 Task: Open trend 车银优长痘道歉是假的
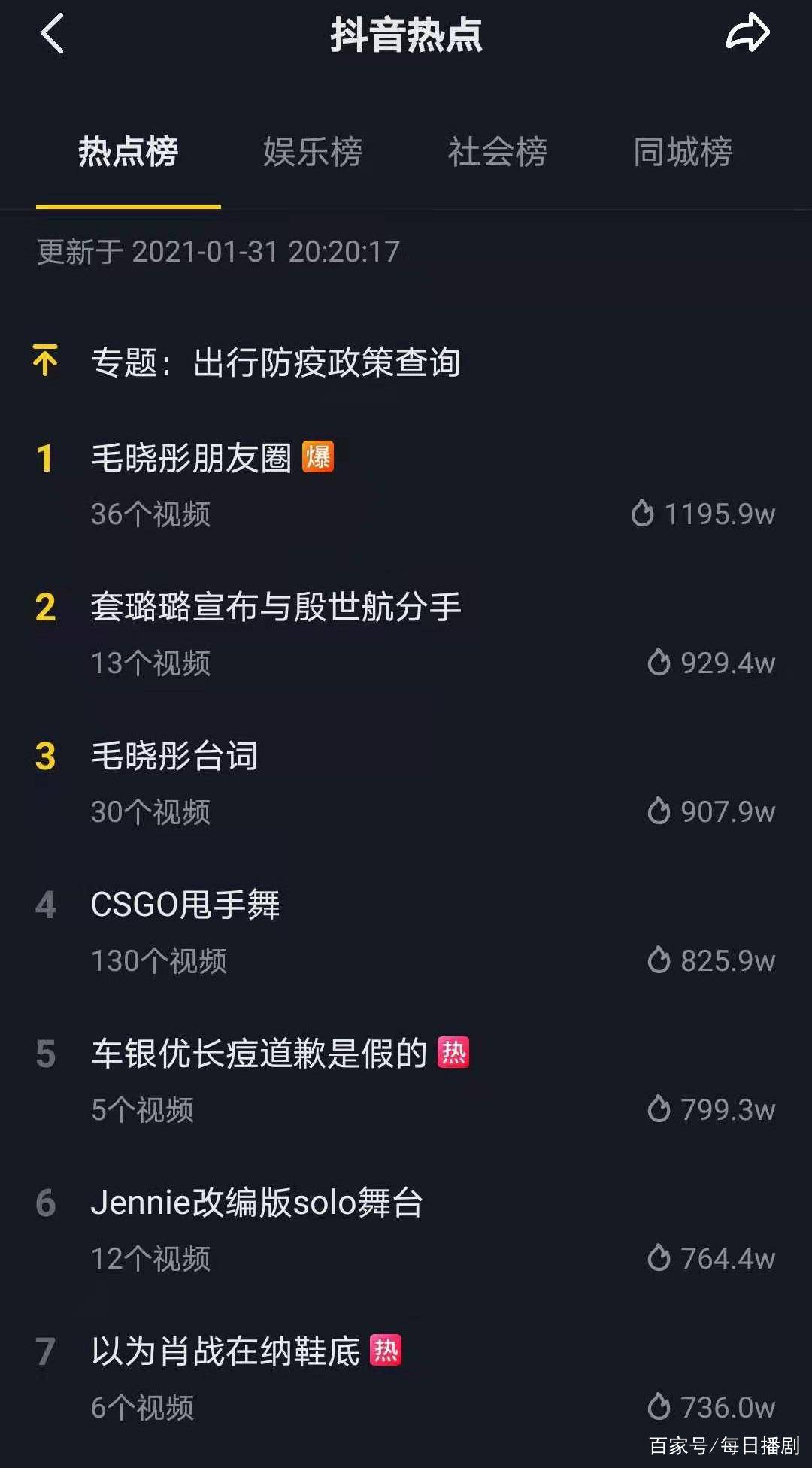(x=259, y=1054)
